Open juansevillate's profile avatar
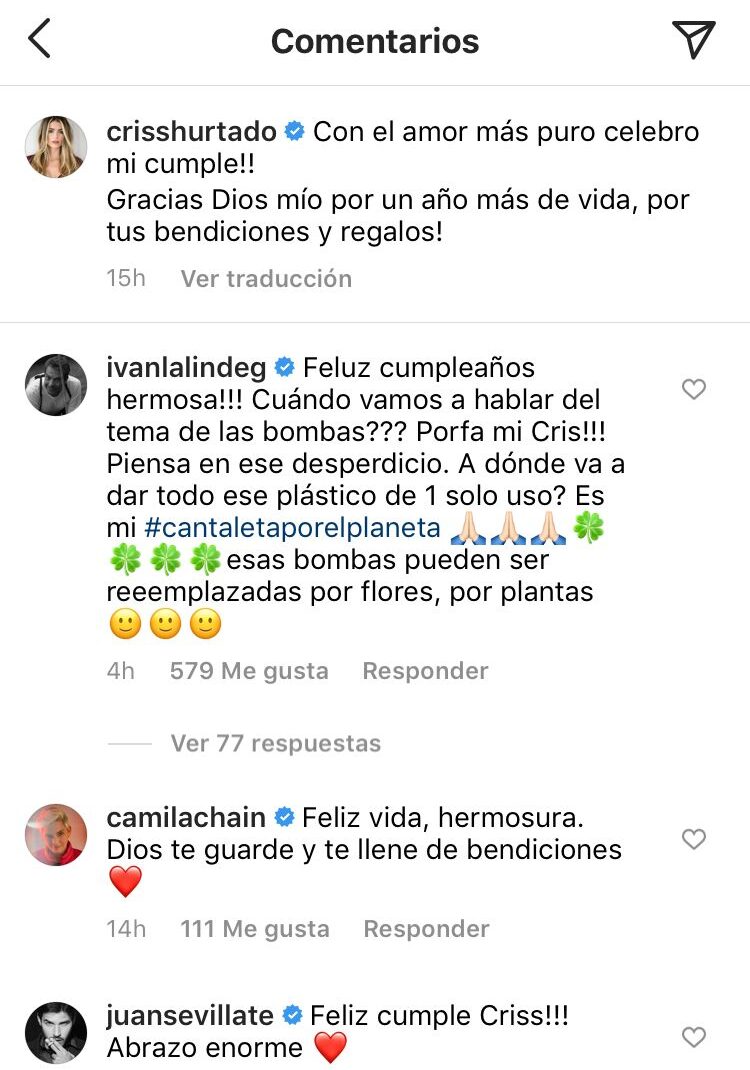 [x=56, y=1032]
